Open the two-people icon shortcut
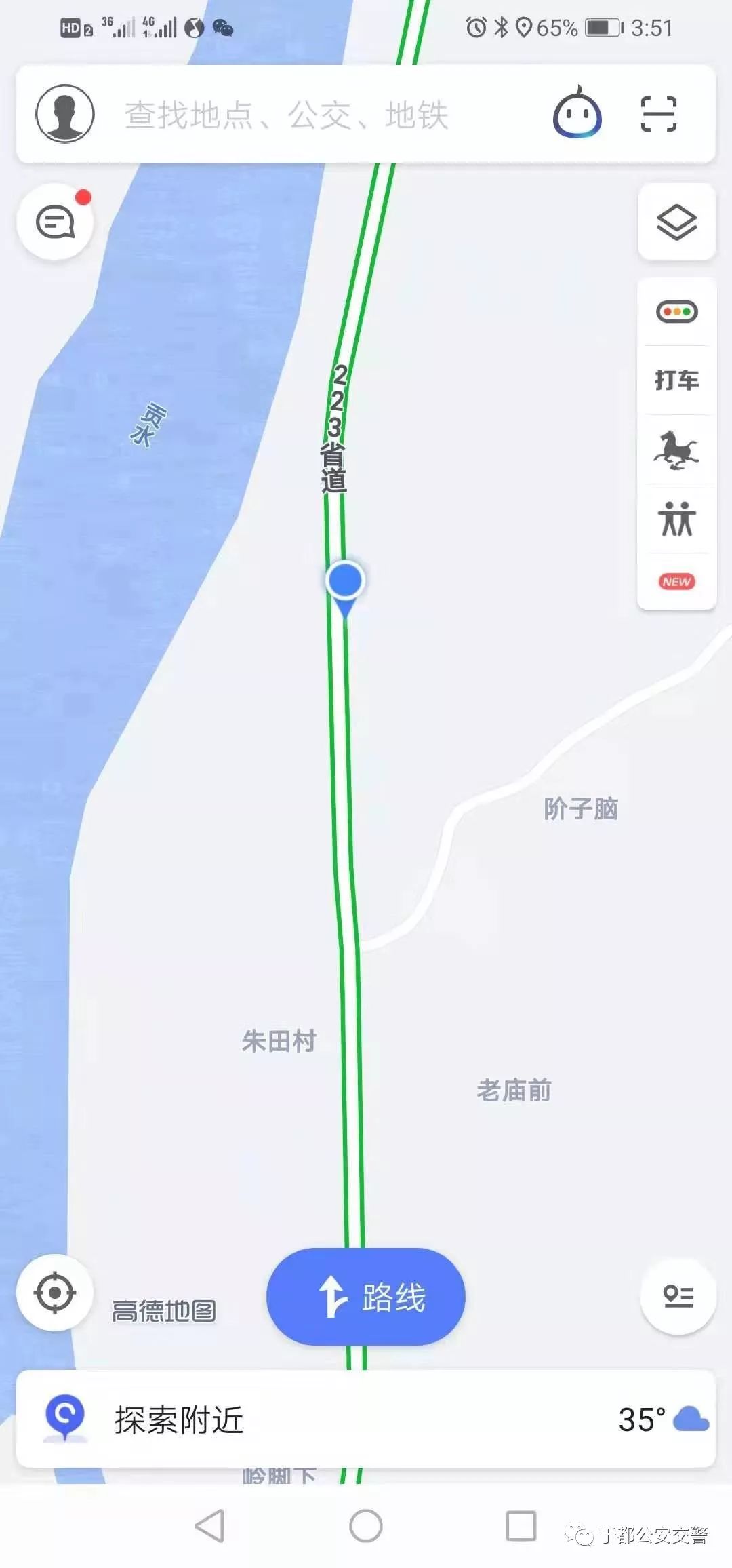Viewport: 732px width, 1568px height. click(x=676, y=519)
